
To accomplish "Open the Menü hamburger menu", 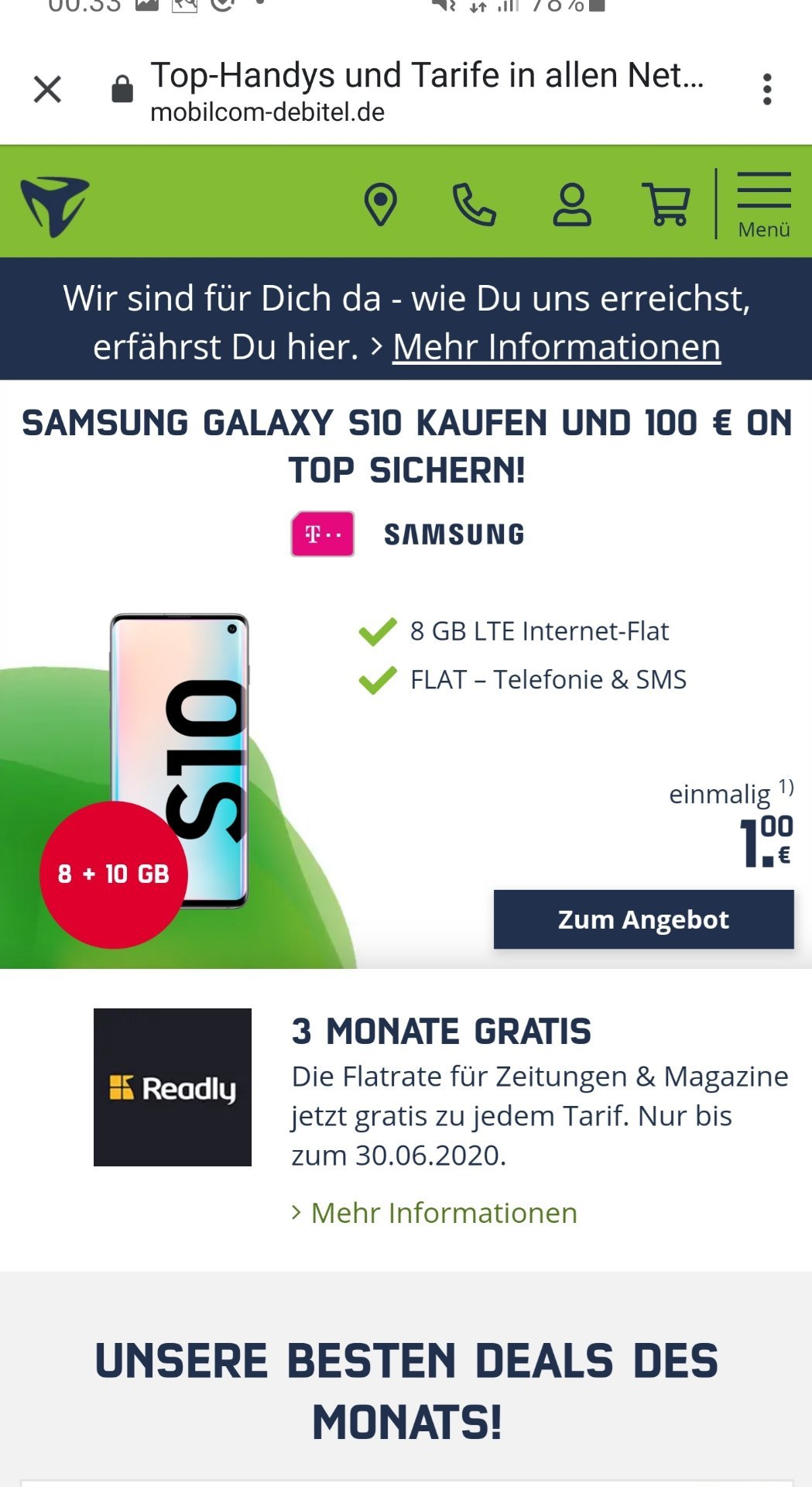I will (764, 205).
